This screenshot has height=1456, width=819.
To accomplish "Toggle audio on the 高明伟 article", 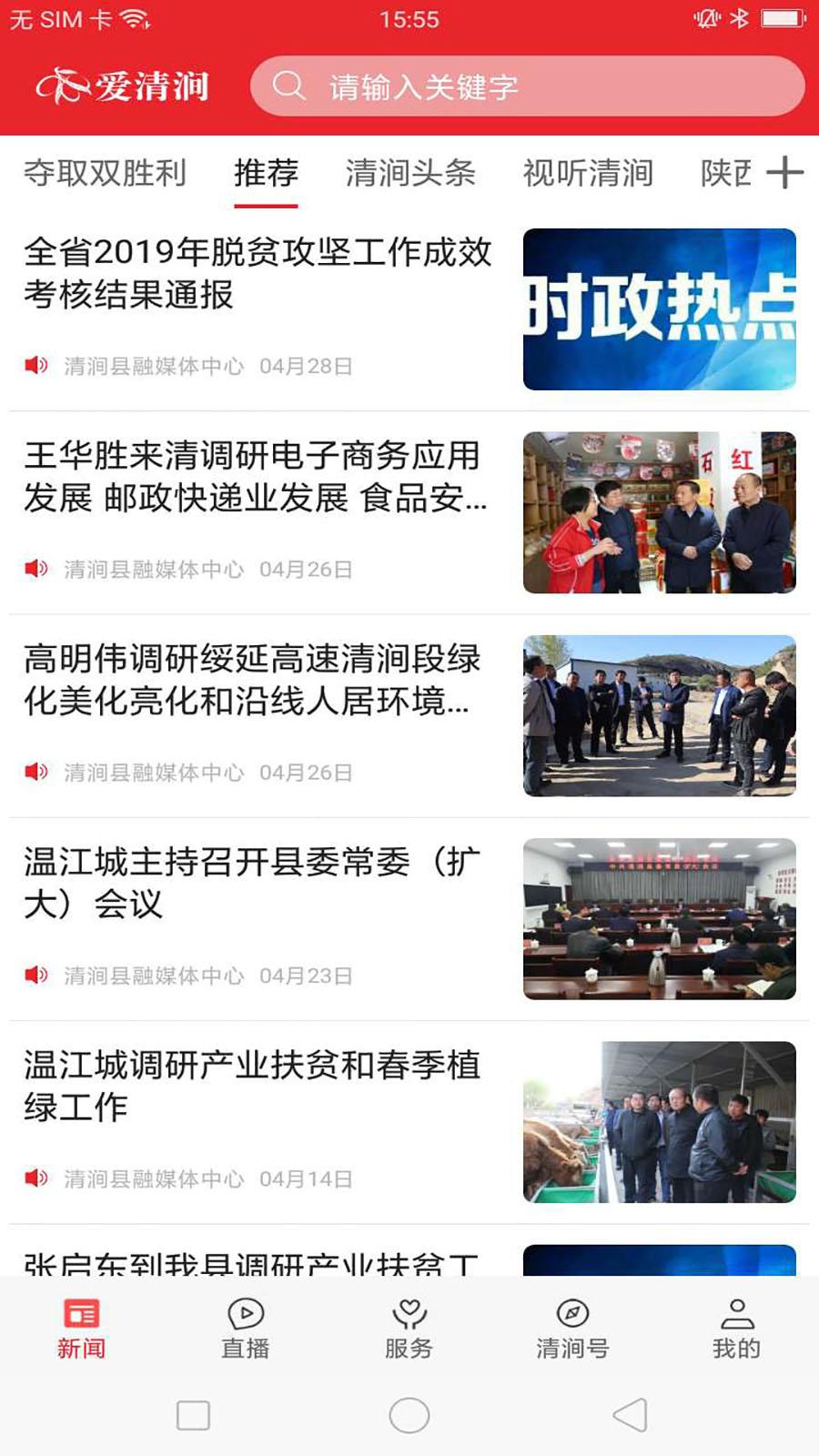I will coord(36,773).
